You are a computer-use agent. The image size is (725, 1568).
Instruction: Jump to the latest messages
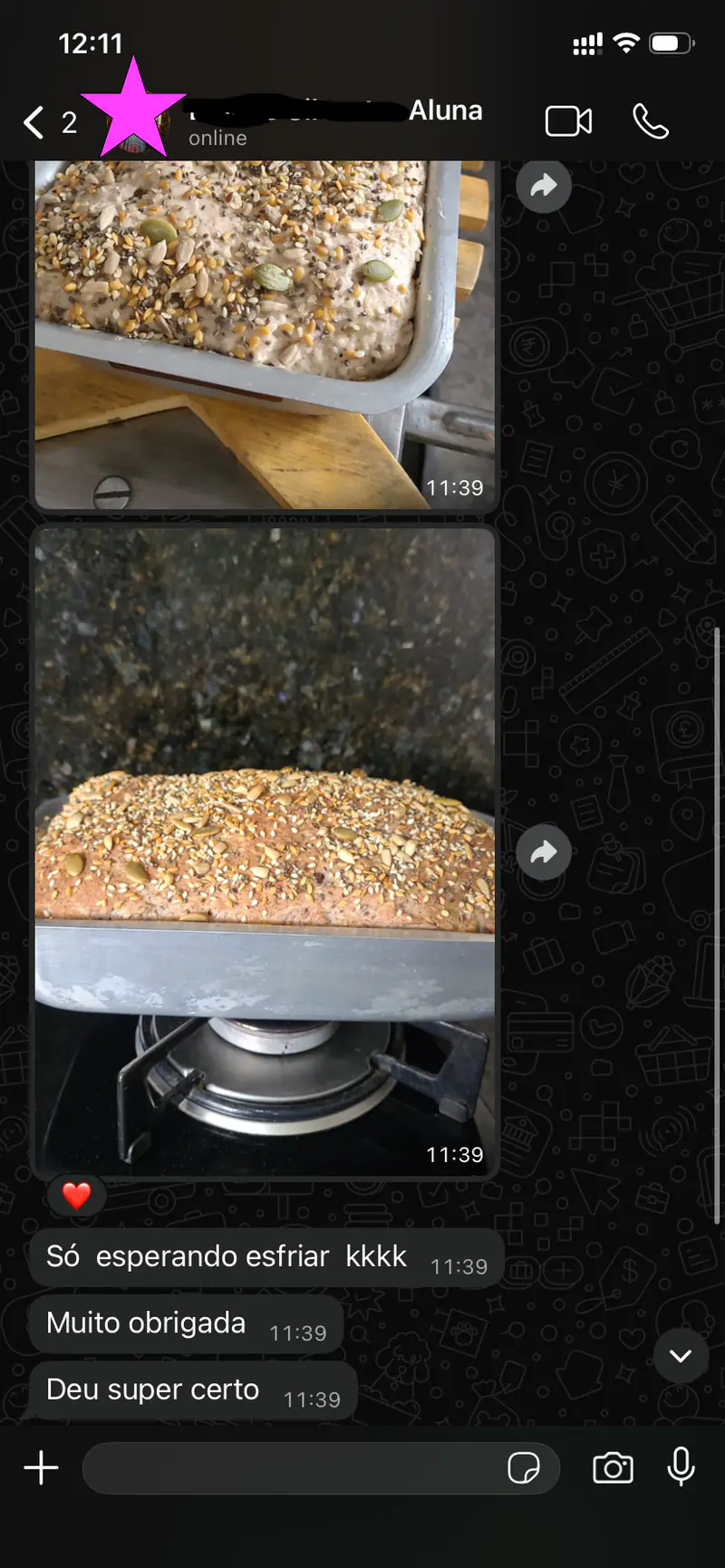(x=681, y=1356)
